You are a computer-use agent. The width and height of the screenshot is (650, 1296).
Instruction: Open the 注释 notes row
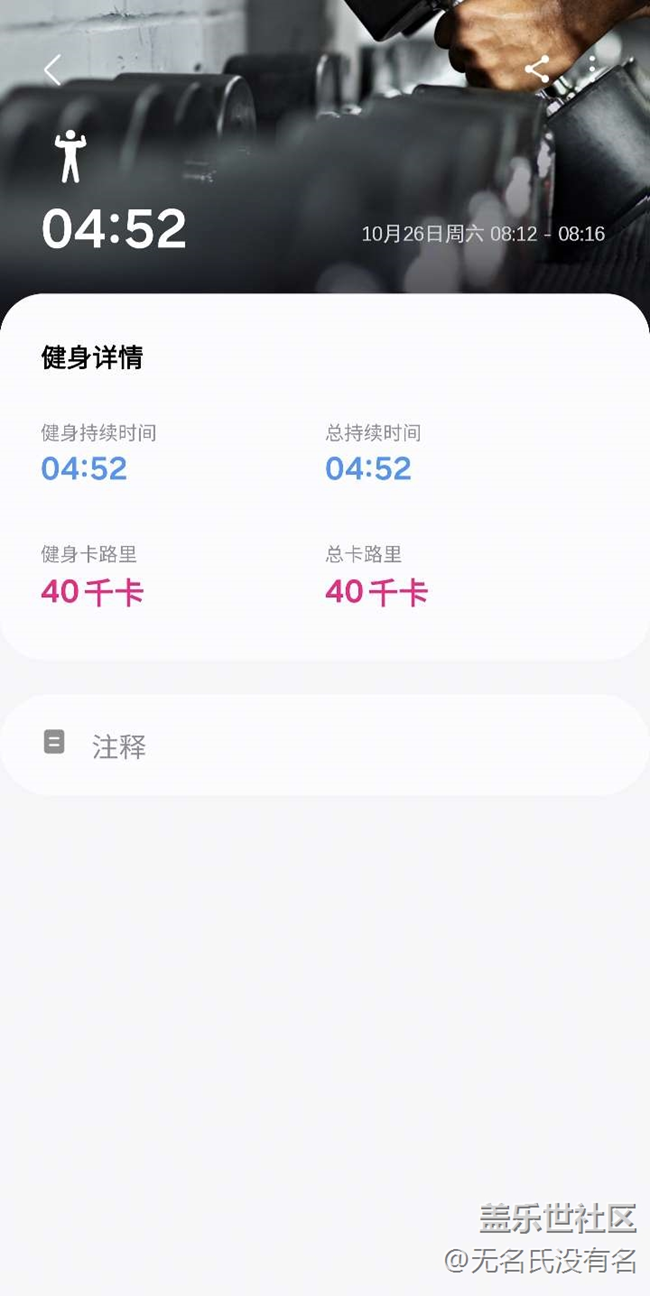325,745
